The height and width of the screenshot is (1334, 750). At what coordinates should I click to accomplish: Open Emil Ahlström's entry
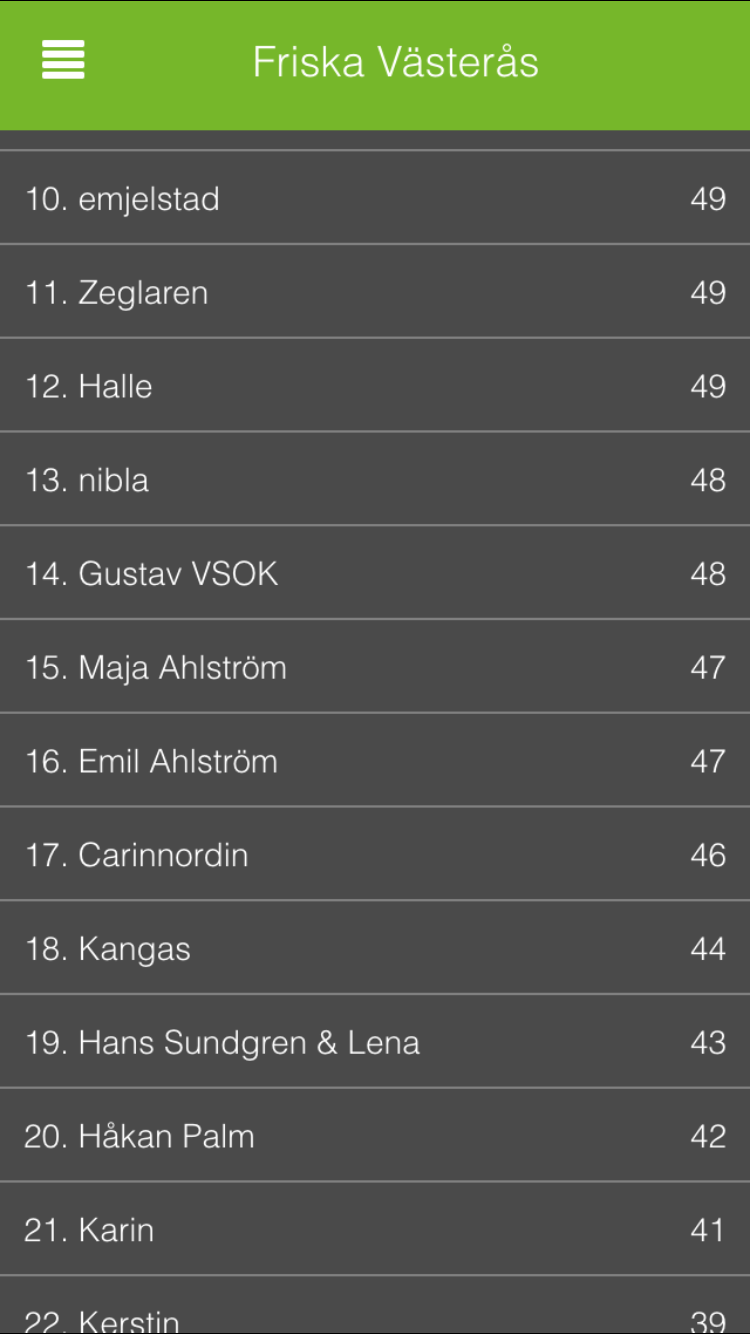[375, 761]
